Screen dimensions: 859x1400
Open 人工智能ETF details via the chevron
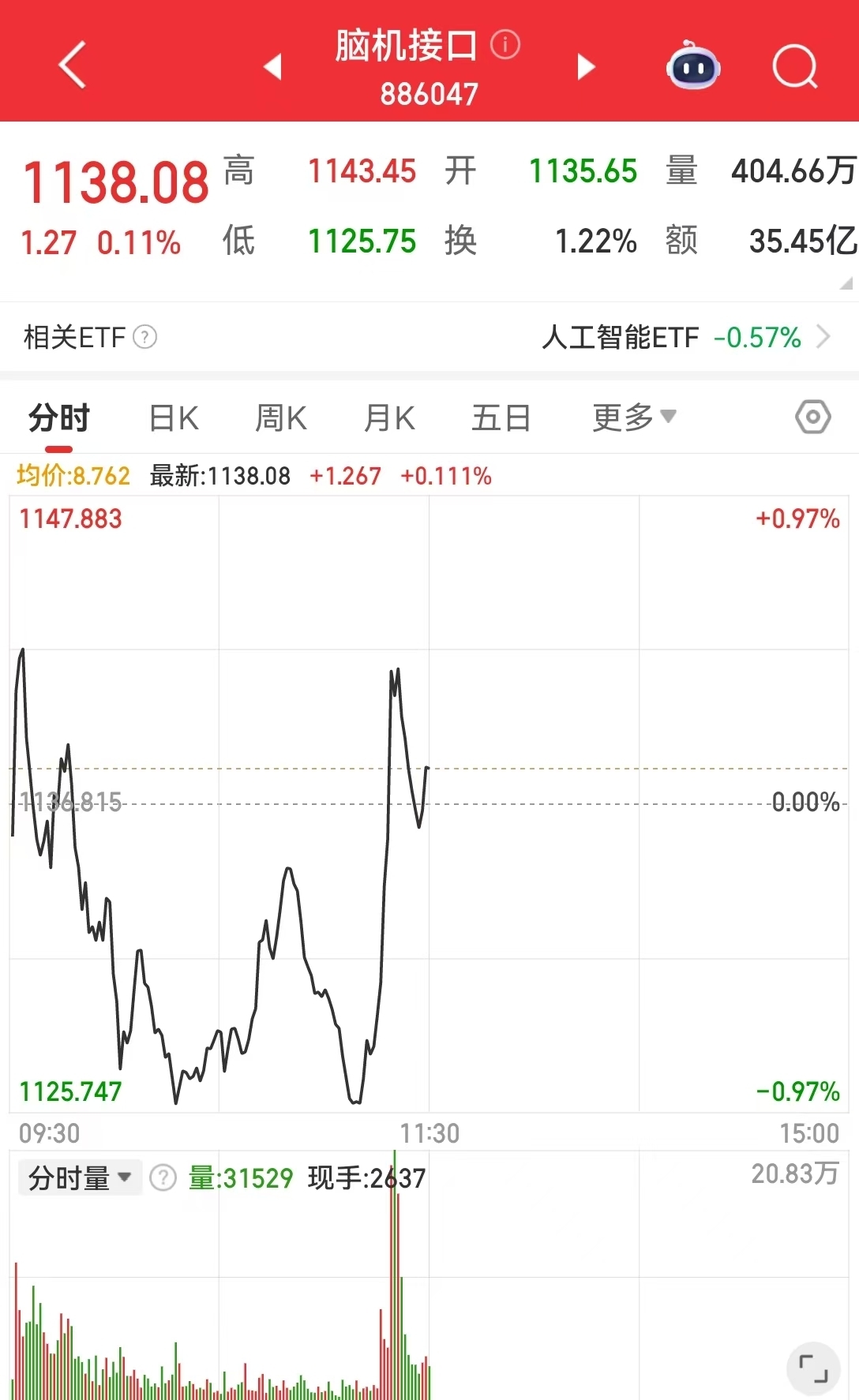825,338
